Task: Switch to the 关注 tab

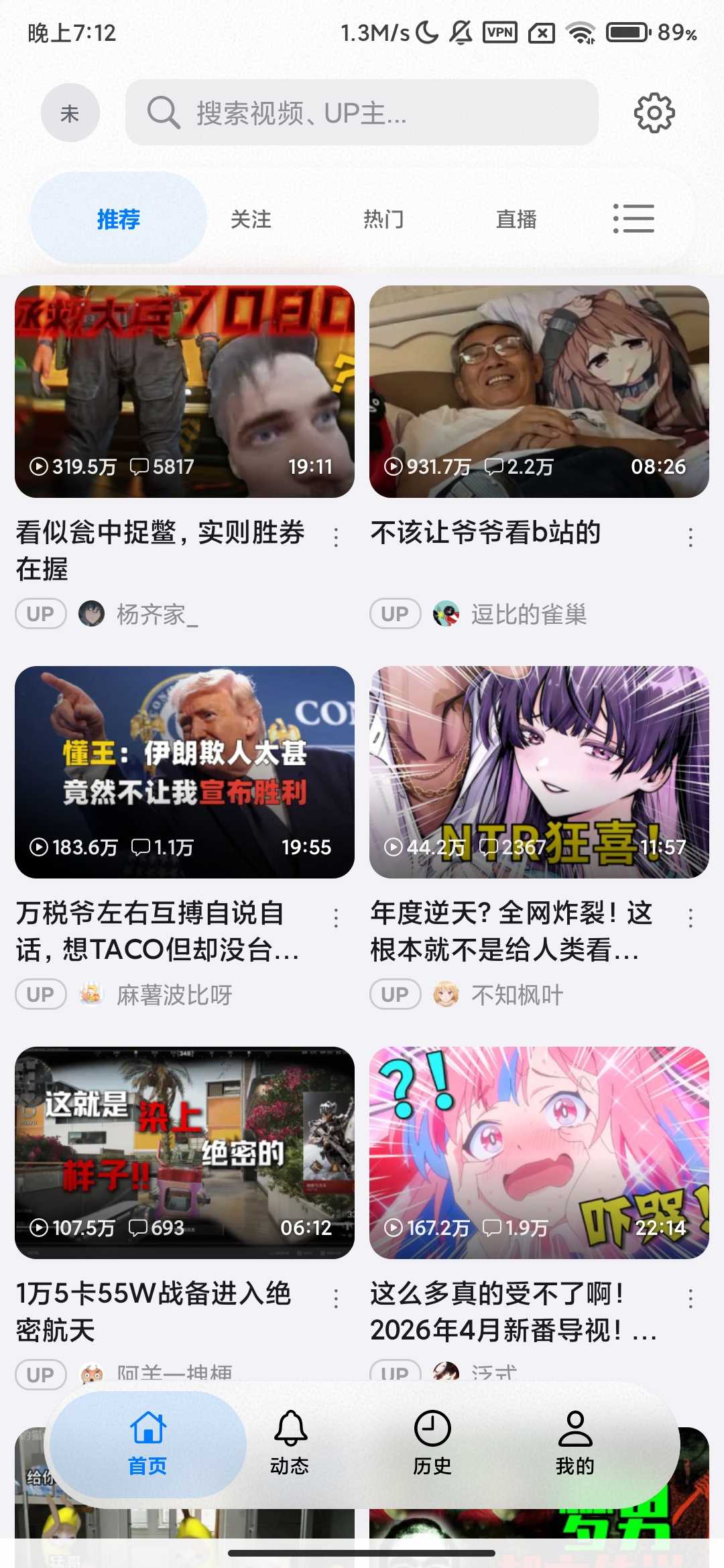Action: [x=251, y=218]
